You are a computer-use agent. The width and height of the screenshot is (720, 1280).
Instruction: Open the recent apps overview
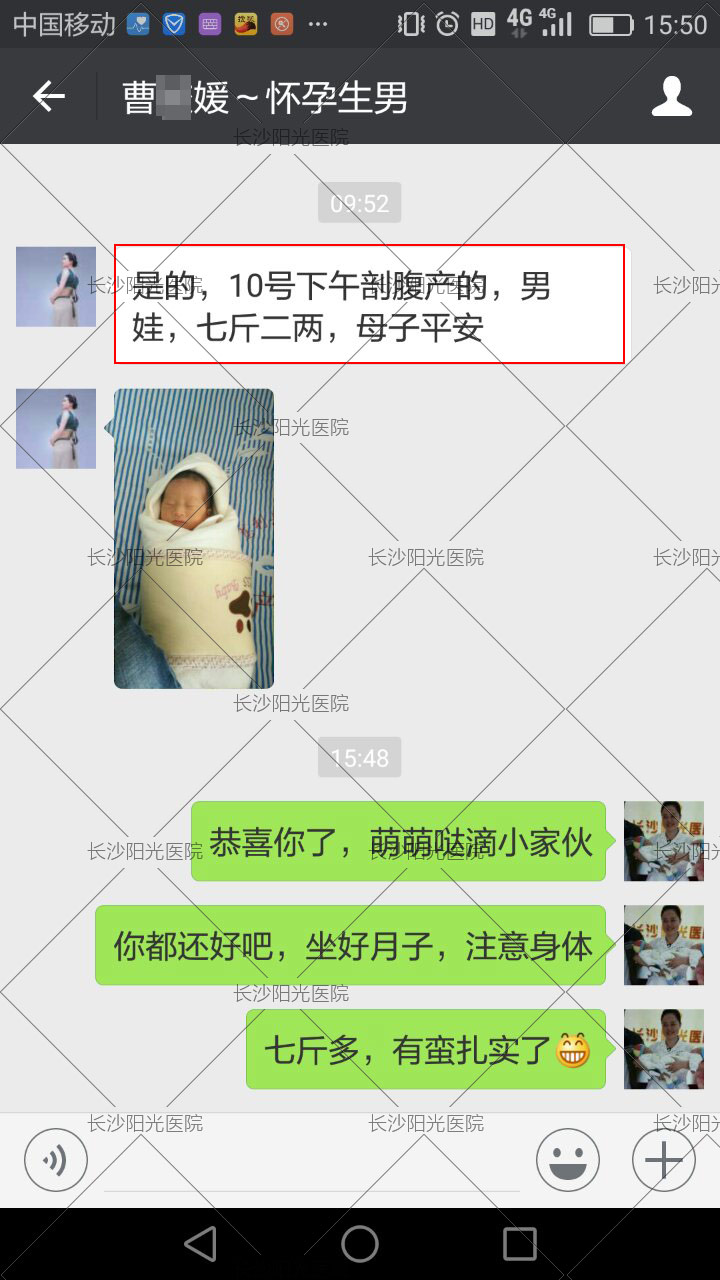(x=519, y=1244)
